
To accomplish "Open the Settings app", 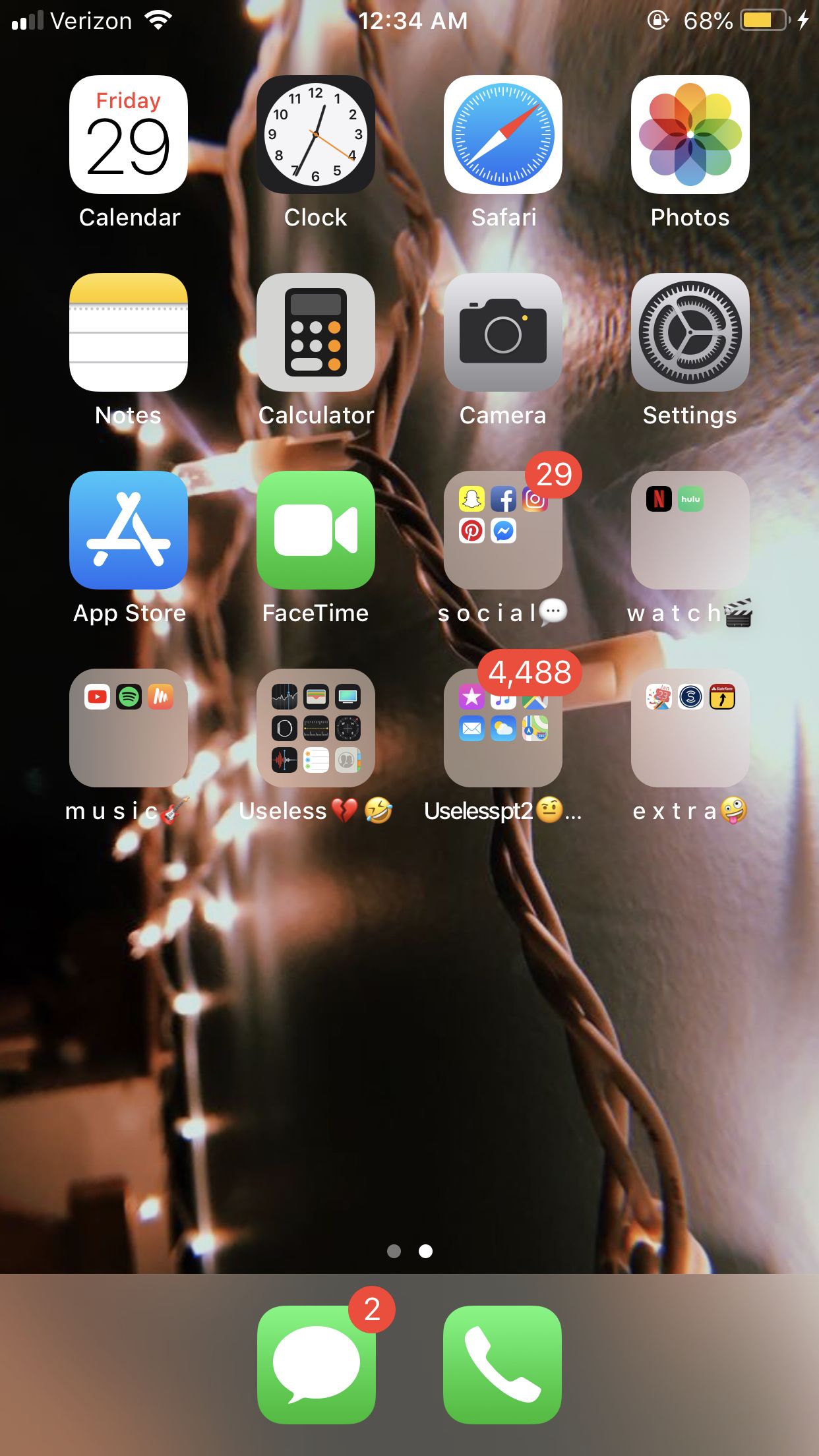I will click(x=690, y=332).
